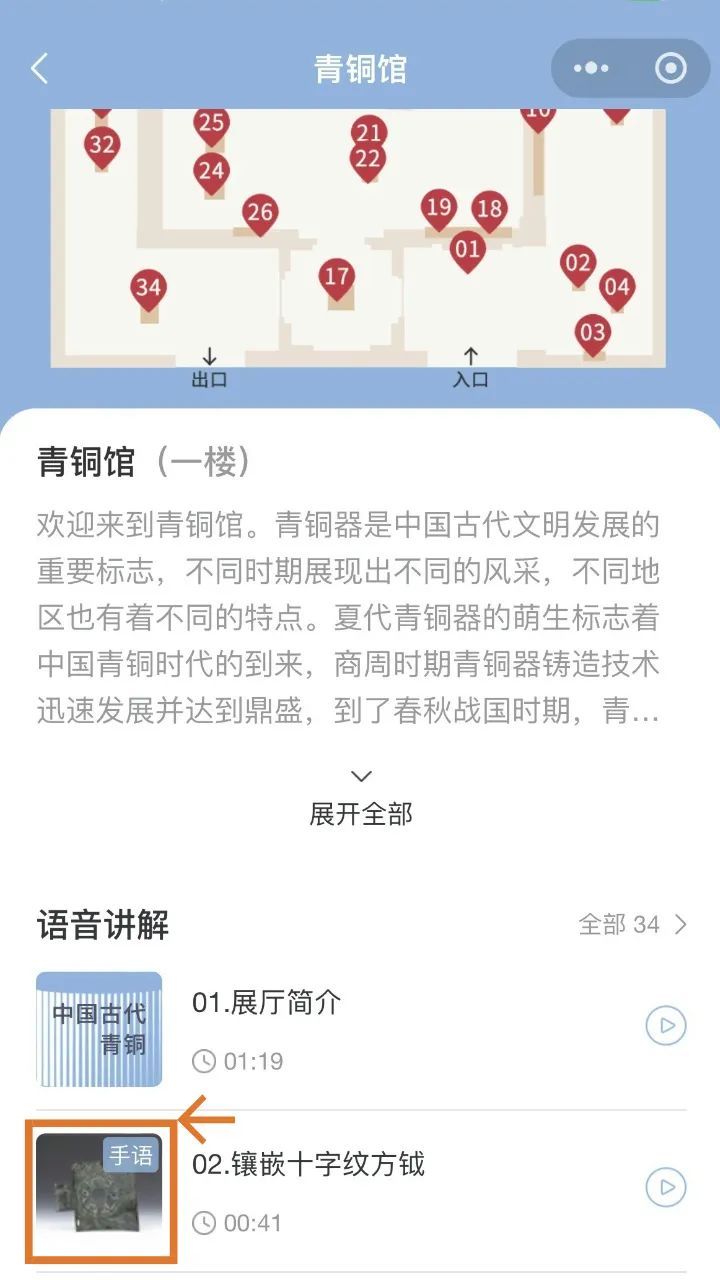The width and height of the screenshot is (720, 1280).
Task: Tap map pin 03
Action: tap(593, 332)
